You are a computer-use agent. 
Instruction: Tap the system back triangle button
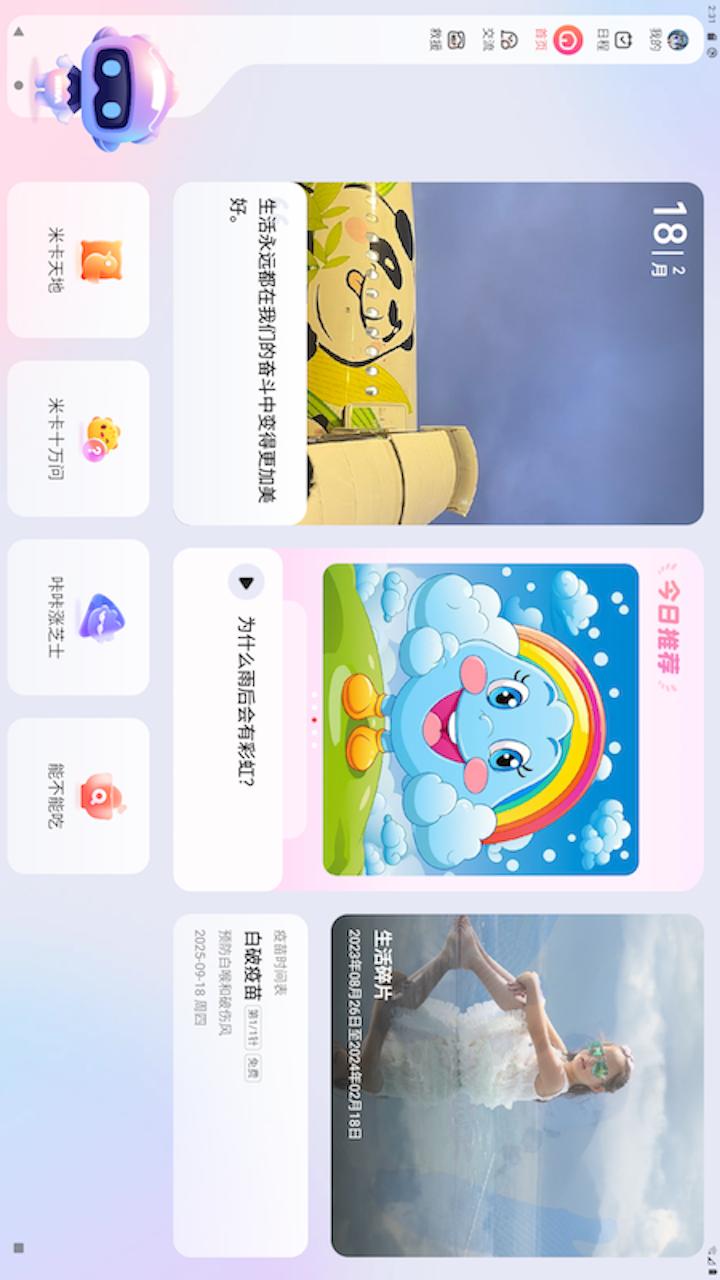coord(18,32)
